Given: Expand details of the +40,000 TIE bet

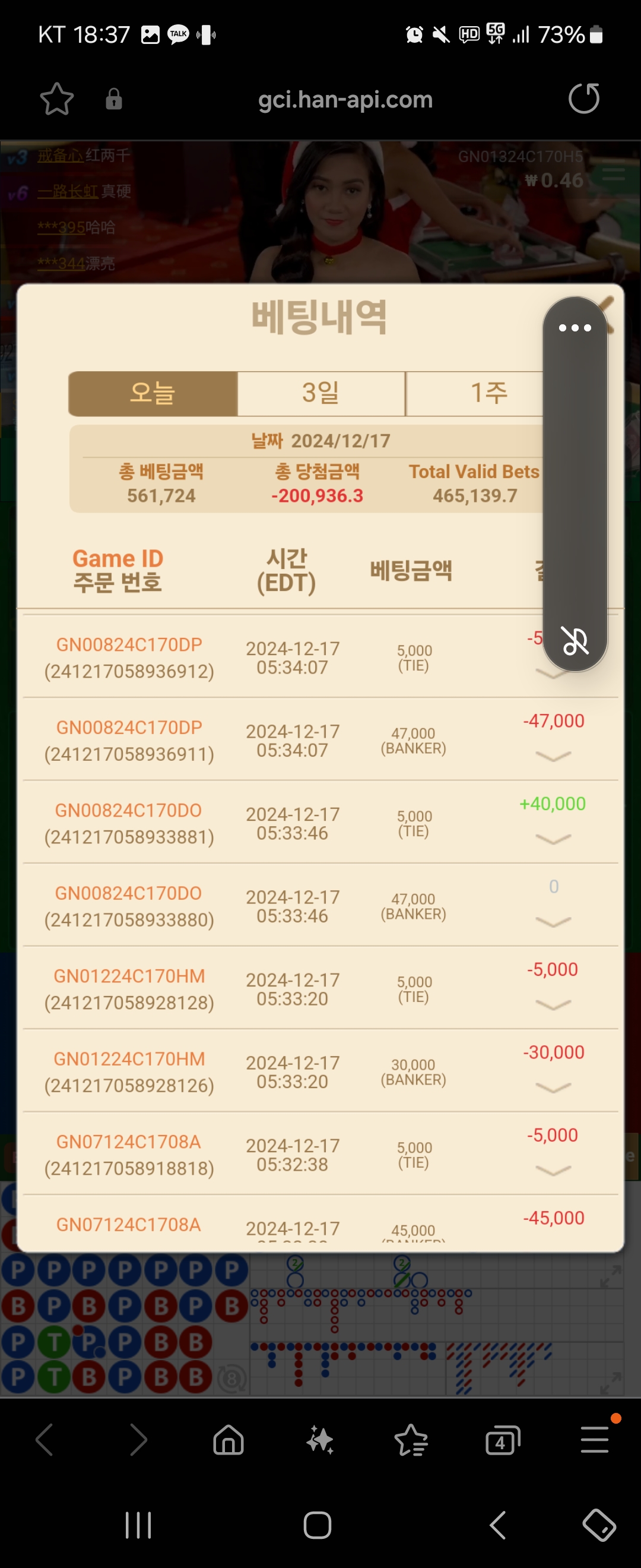Looking at the screenshot, I should coord(553,839).
